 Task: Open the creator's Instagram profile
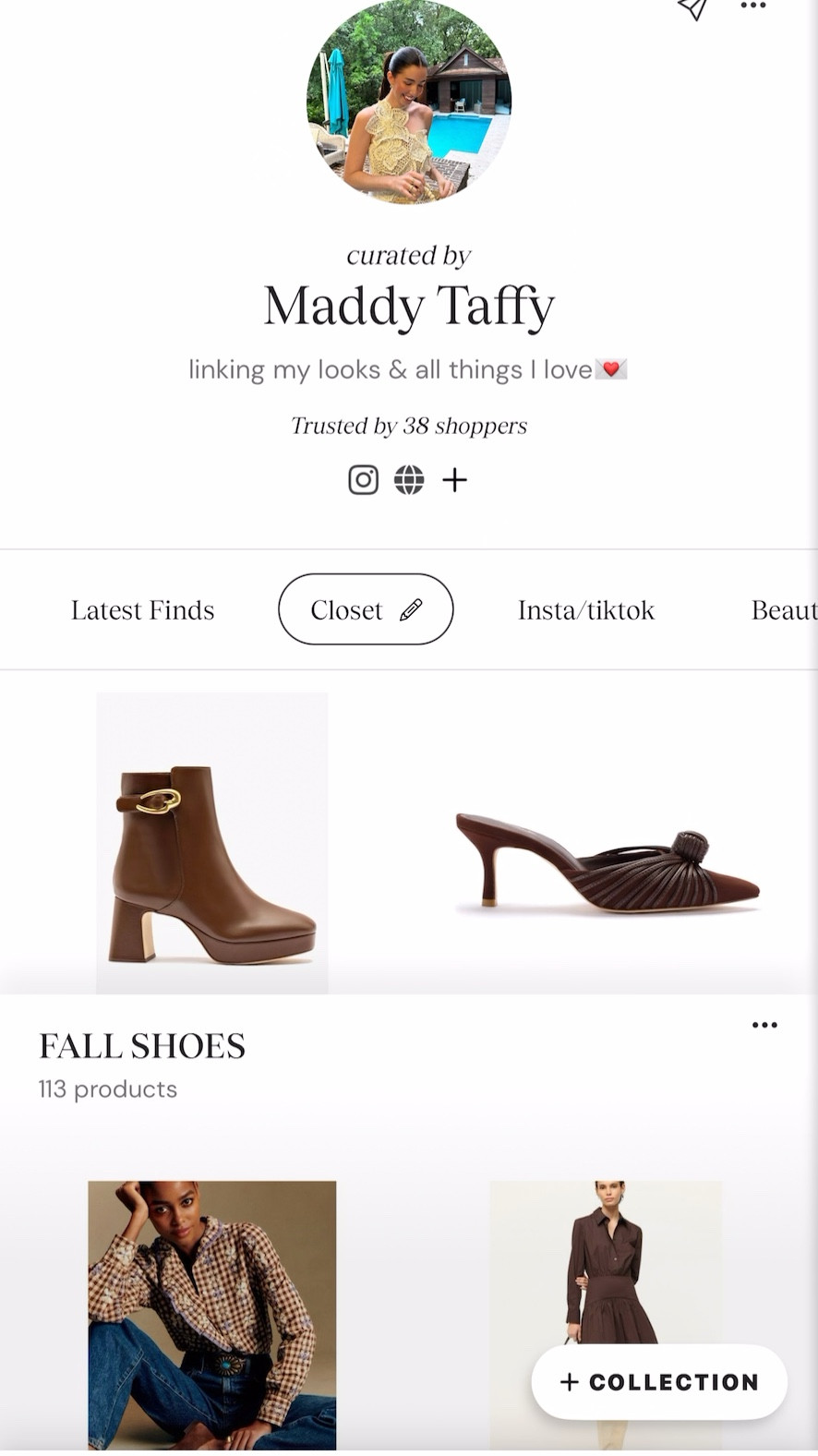tap(363, 480)
